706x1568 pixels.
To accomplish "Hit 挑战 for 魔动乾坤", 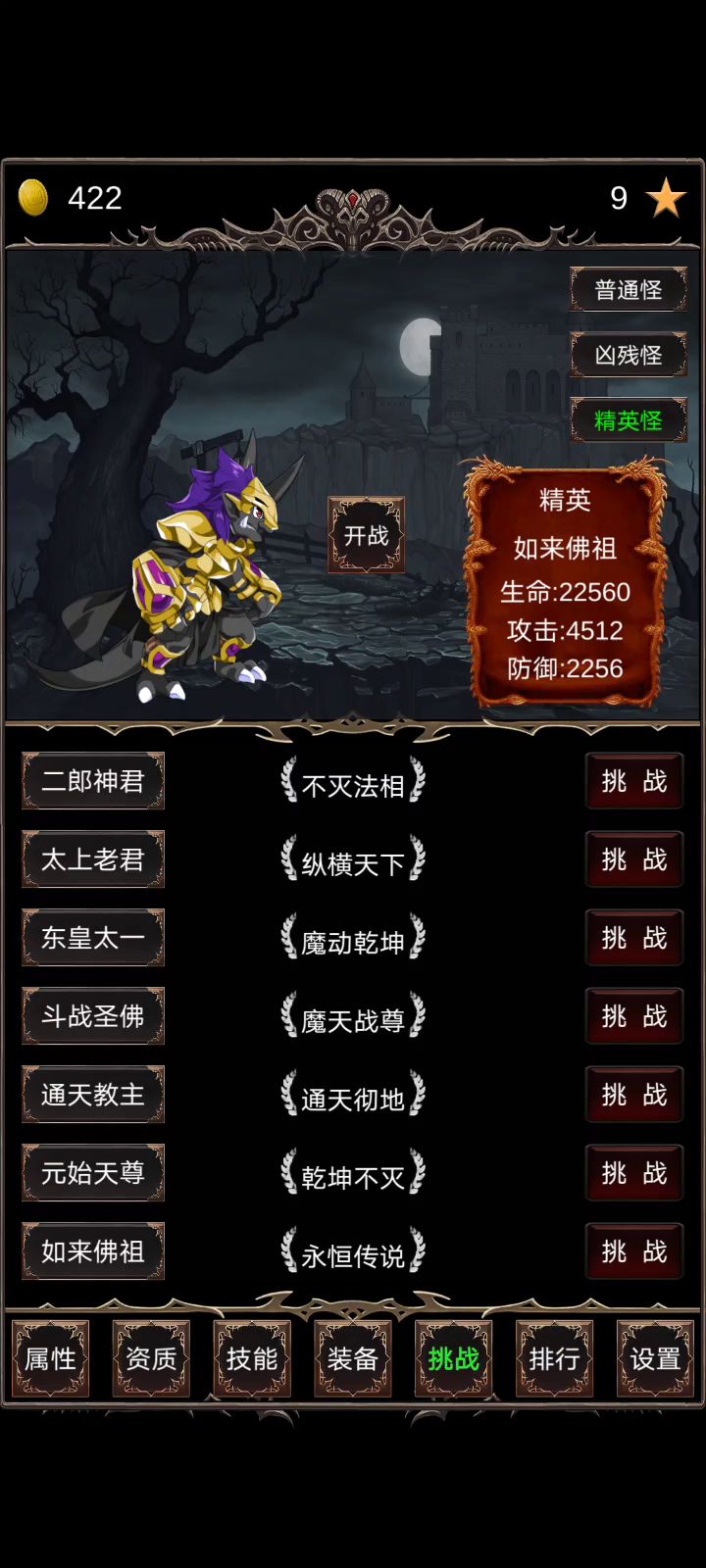I will click(x=634, y=938).
